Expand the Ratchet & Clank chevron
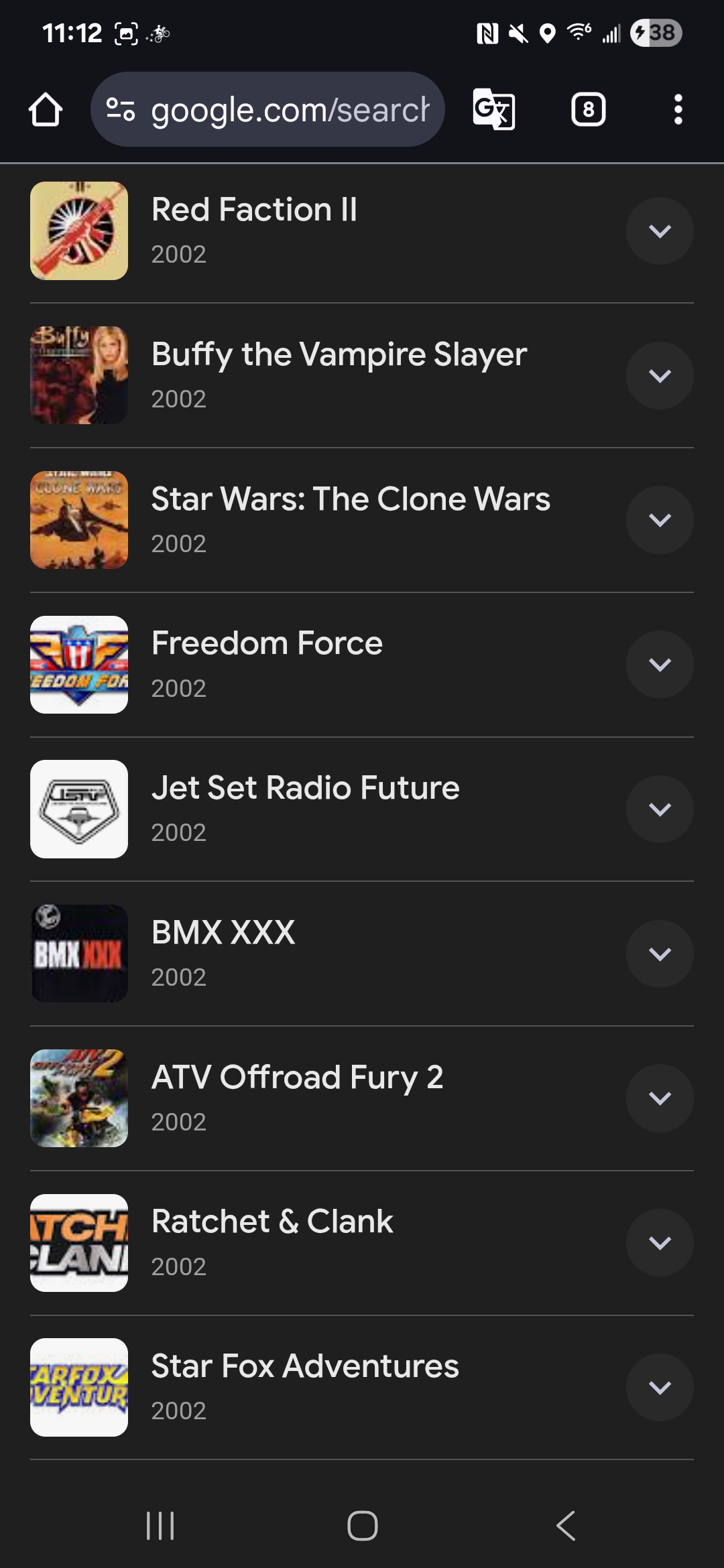This screenshot has height=1568, width=724. click(x=660, y=1243)
